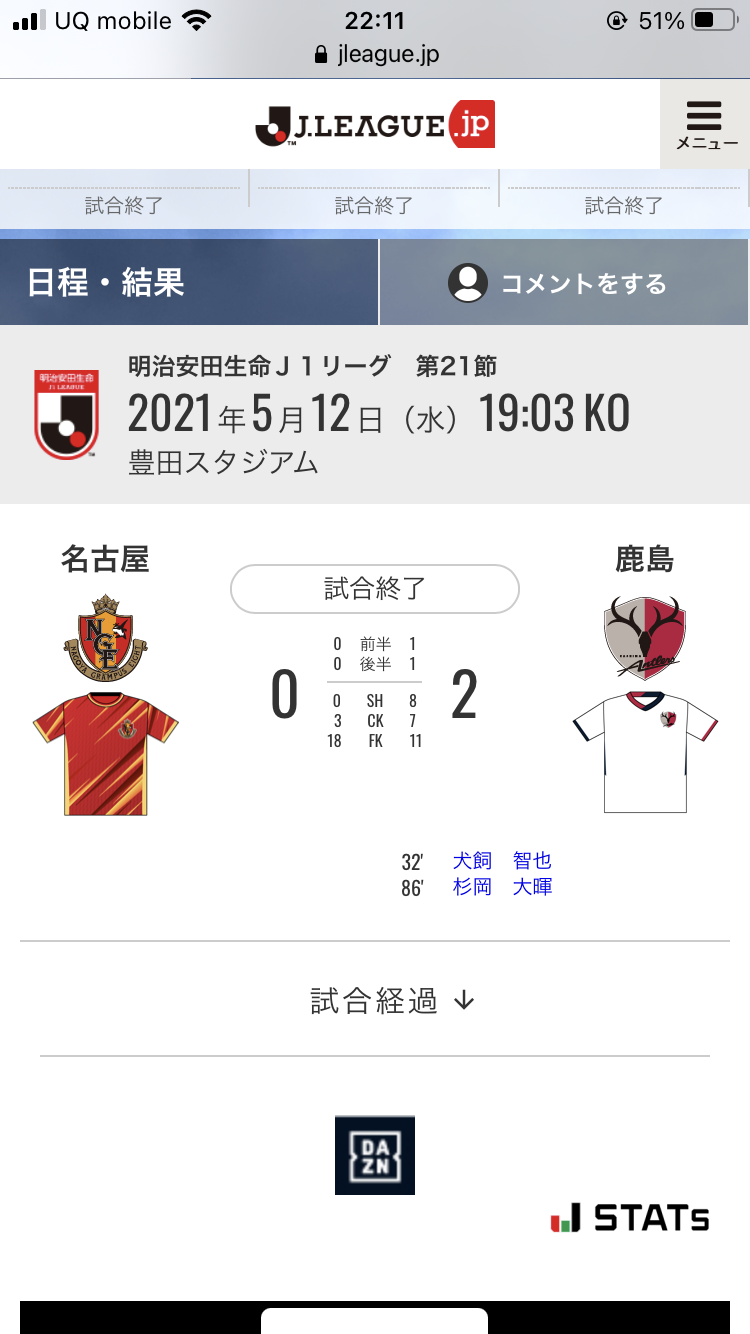The height and width of the screenshot is (1334, 750).
Task: Open the メニュー hamburger menu
Action: (x=705, y=124)
